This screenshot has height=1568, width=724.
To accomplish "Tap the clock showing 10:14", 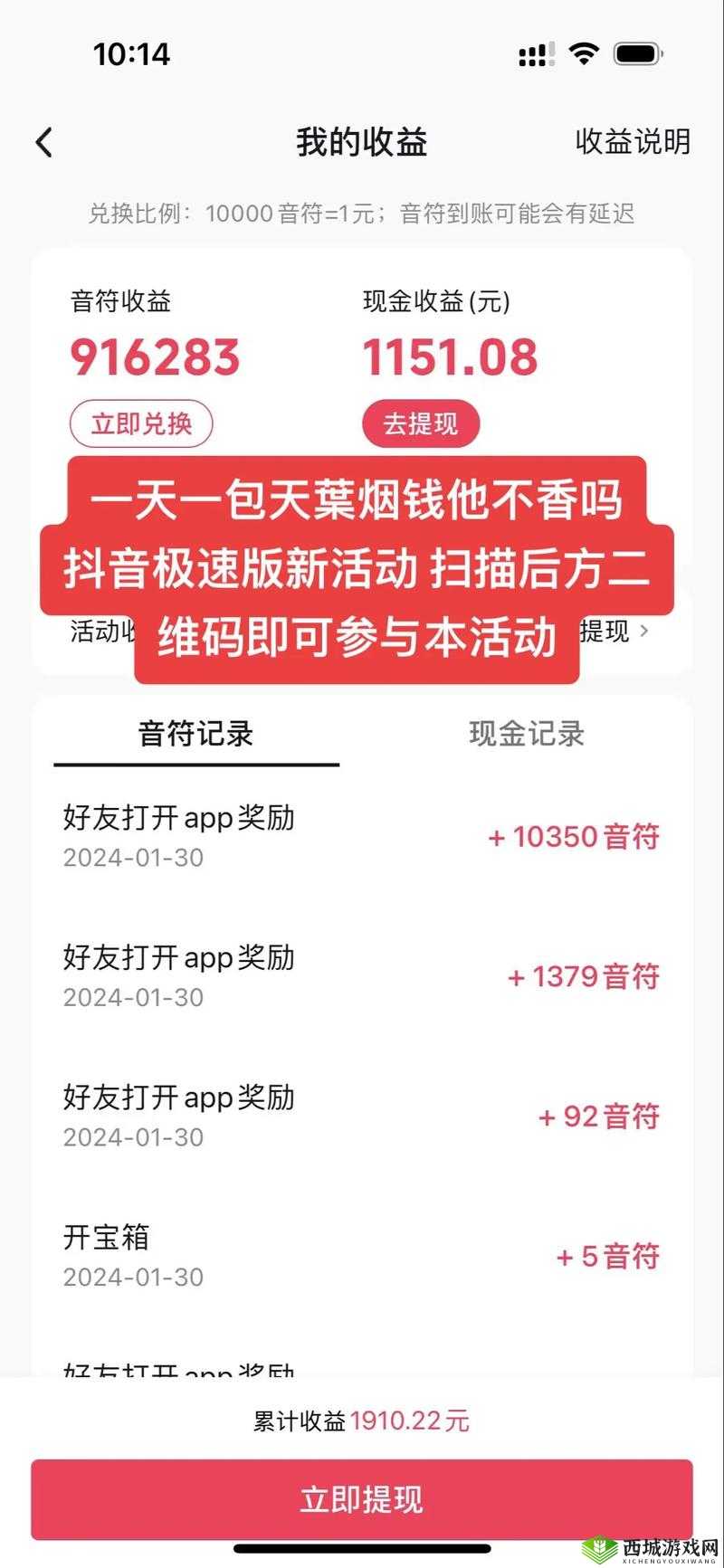I will (133, 54).
